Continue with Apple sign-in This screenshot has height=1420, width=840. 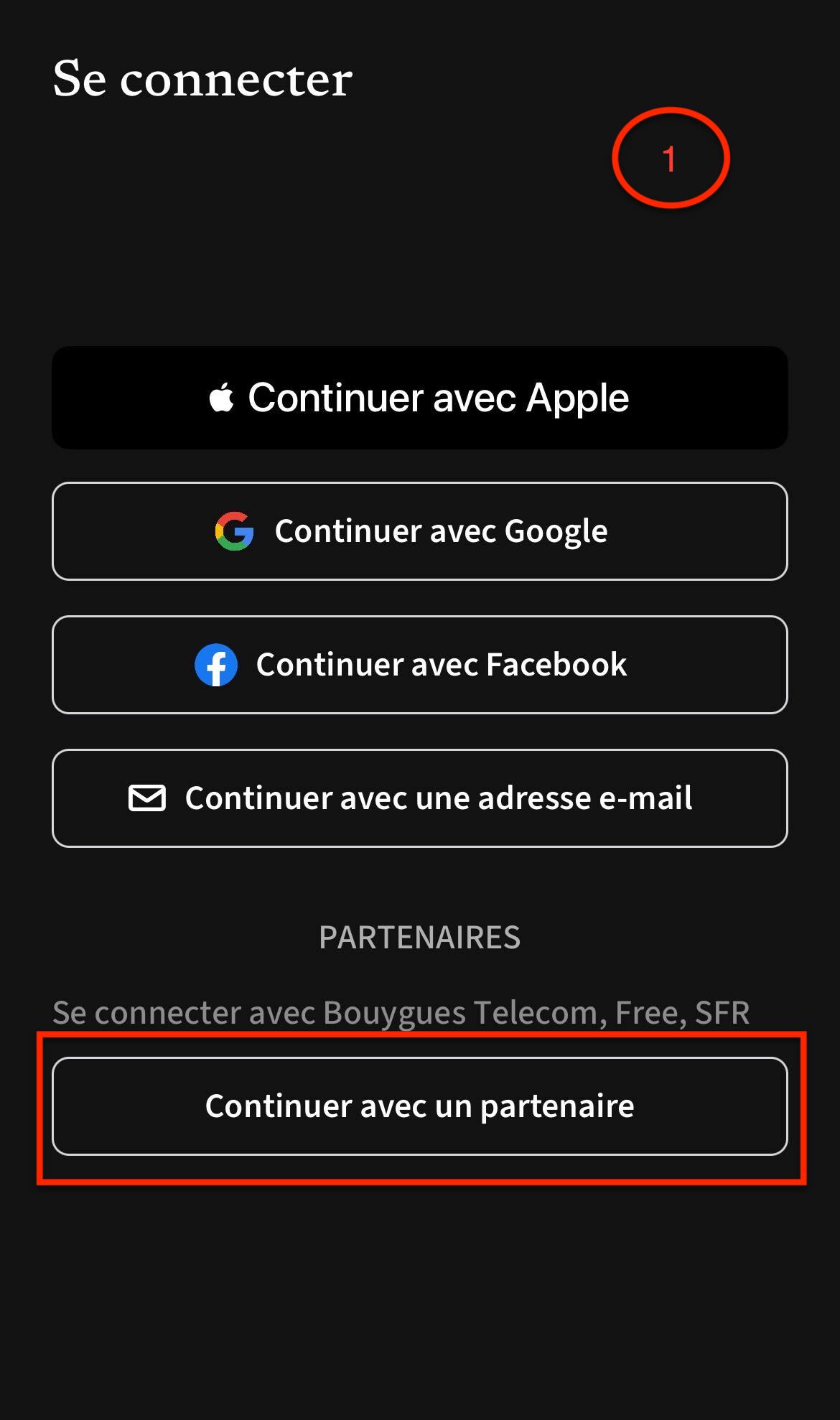click(x=420, y=398)
